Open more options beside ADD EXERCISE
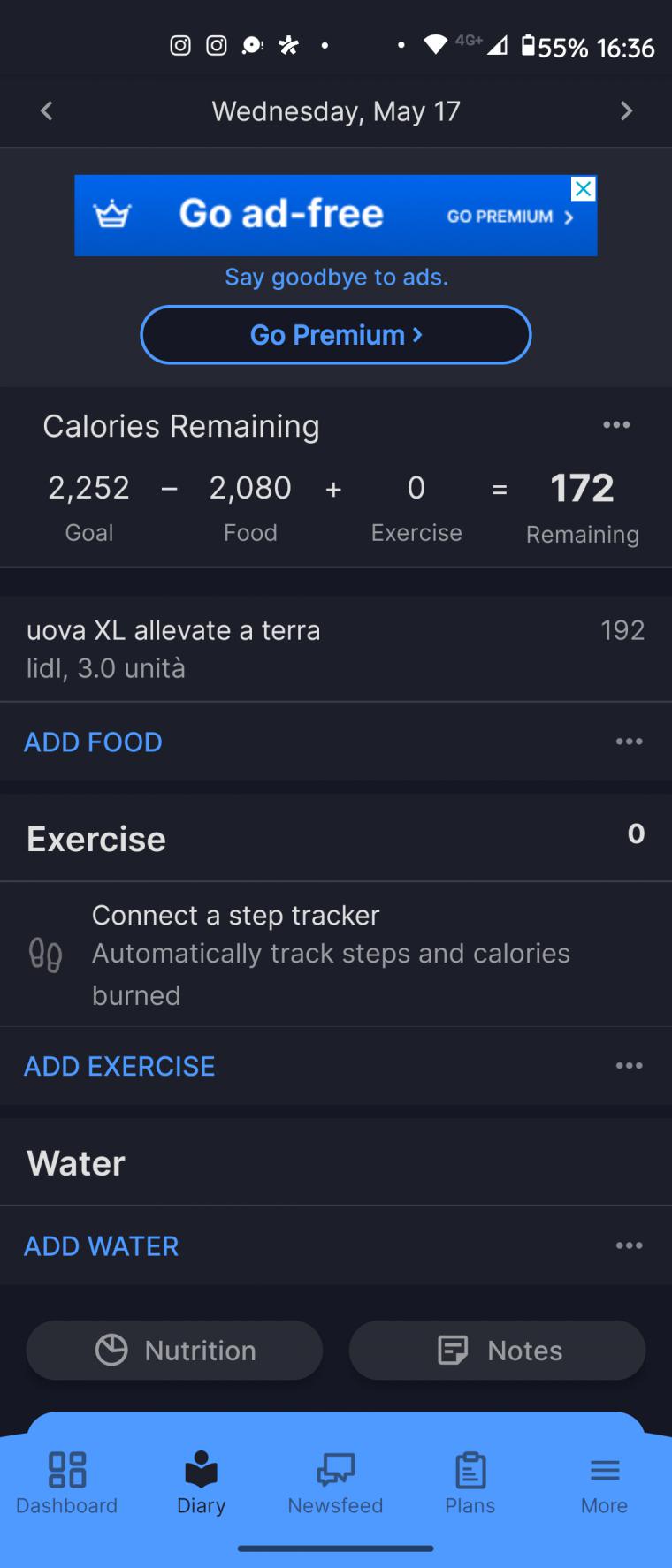This screenshot has height=1568, width=672. pyautogui.click(x=629, y=1066)
